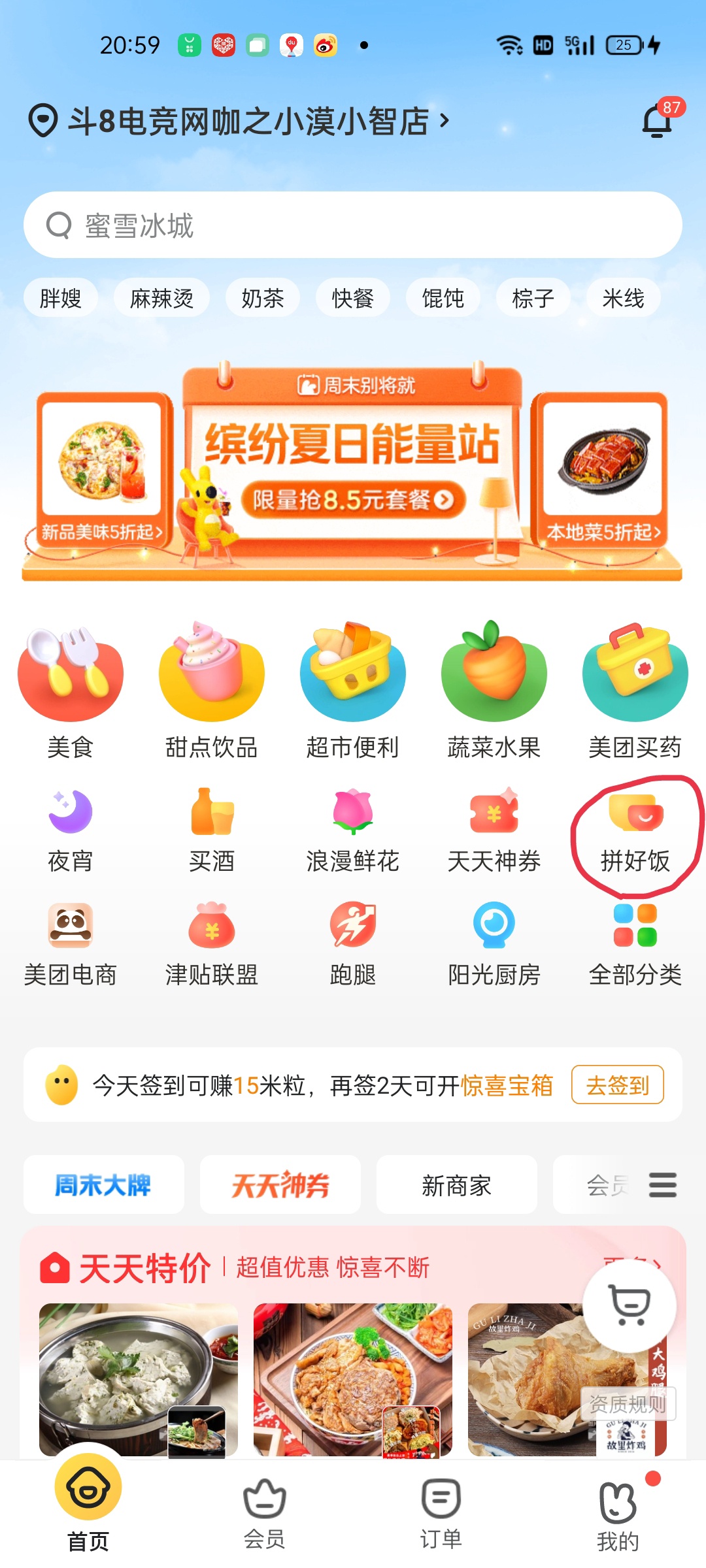Switch to the 新商家 tab

[x=456, y=1184]
